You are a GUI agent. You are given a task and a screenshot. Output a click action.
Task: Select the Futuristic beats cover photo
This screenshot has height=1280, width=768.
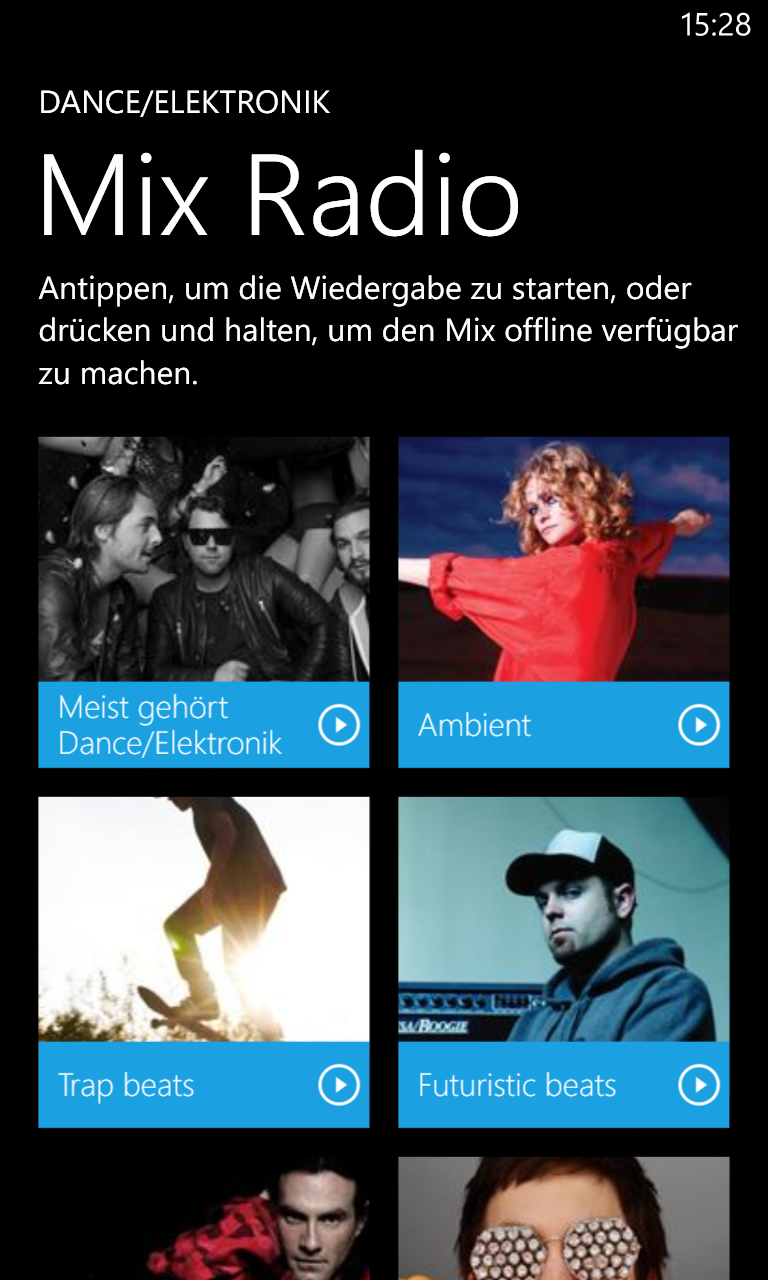point(564,919)
